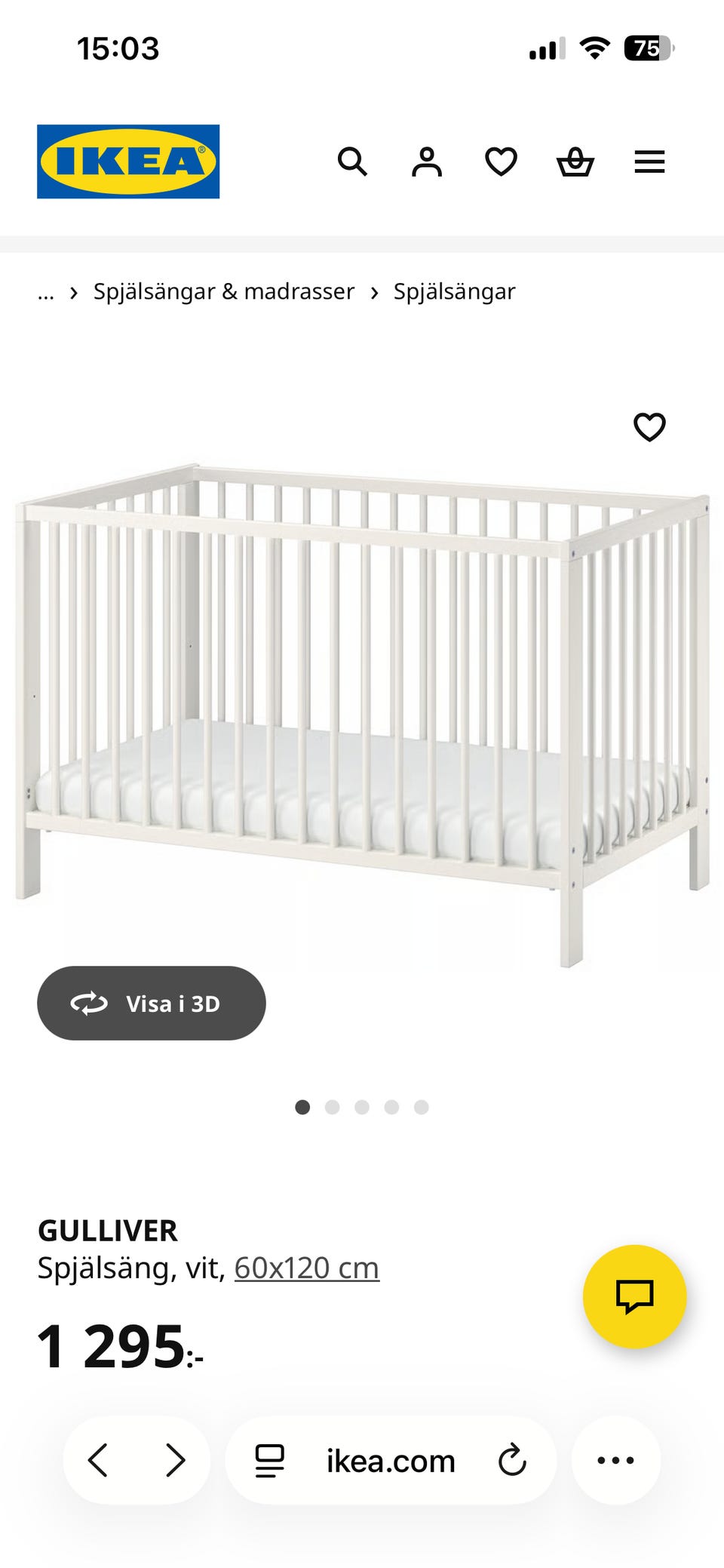The height and width of the screenshot is (1568, 724).
Task: Open the favorites heart in header
Action: pyautogui.click(x=501, y=161)
